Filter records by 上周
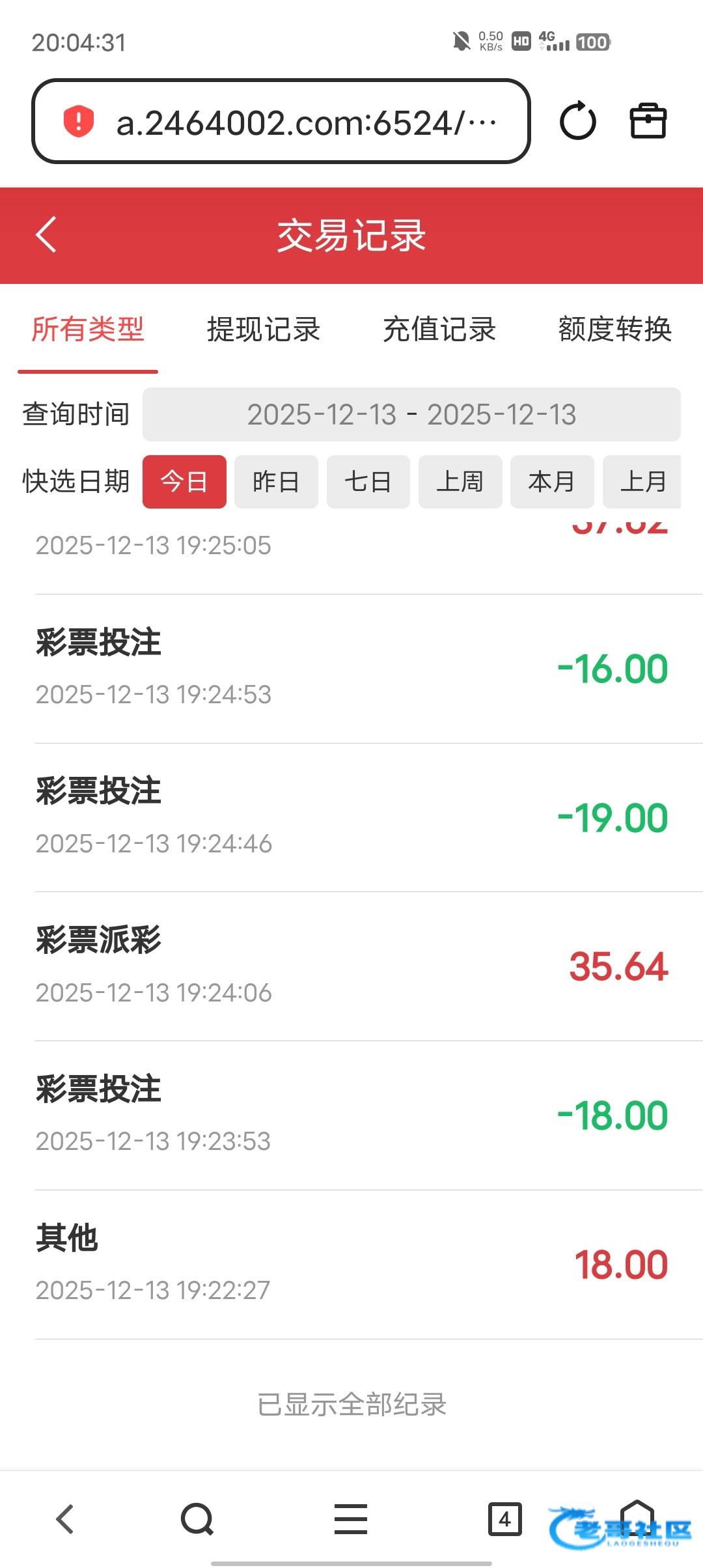The image size is (703, 1568). pyautogui.click(x=460, y=482)
